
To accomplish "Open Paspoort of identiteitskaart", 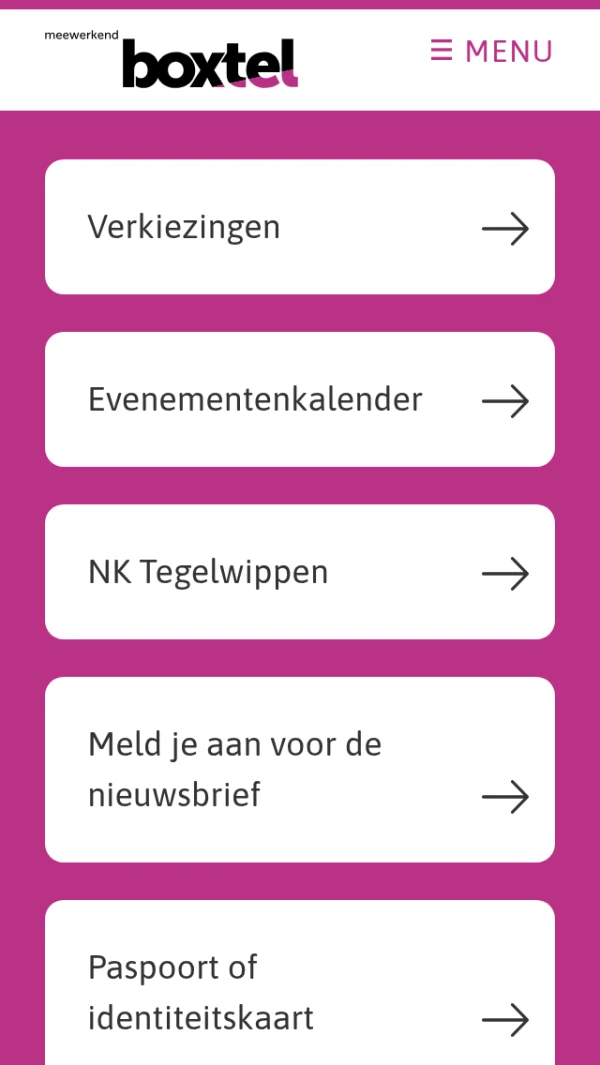I will (300, 990).
